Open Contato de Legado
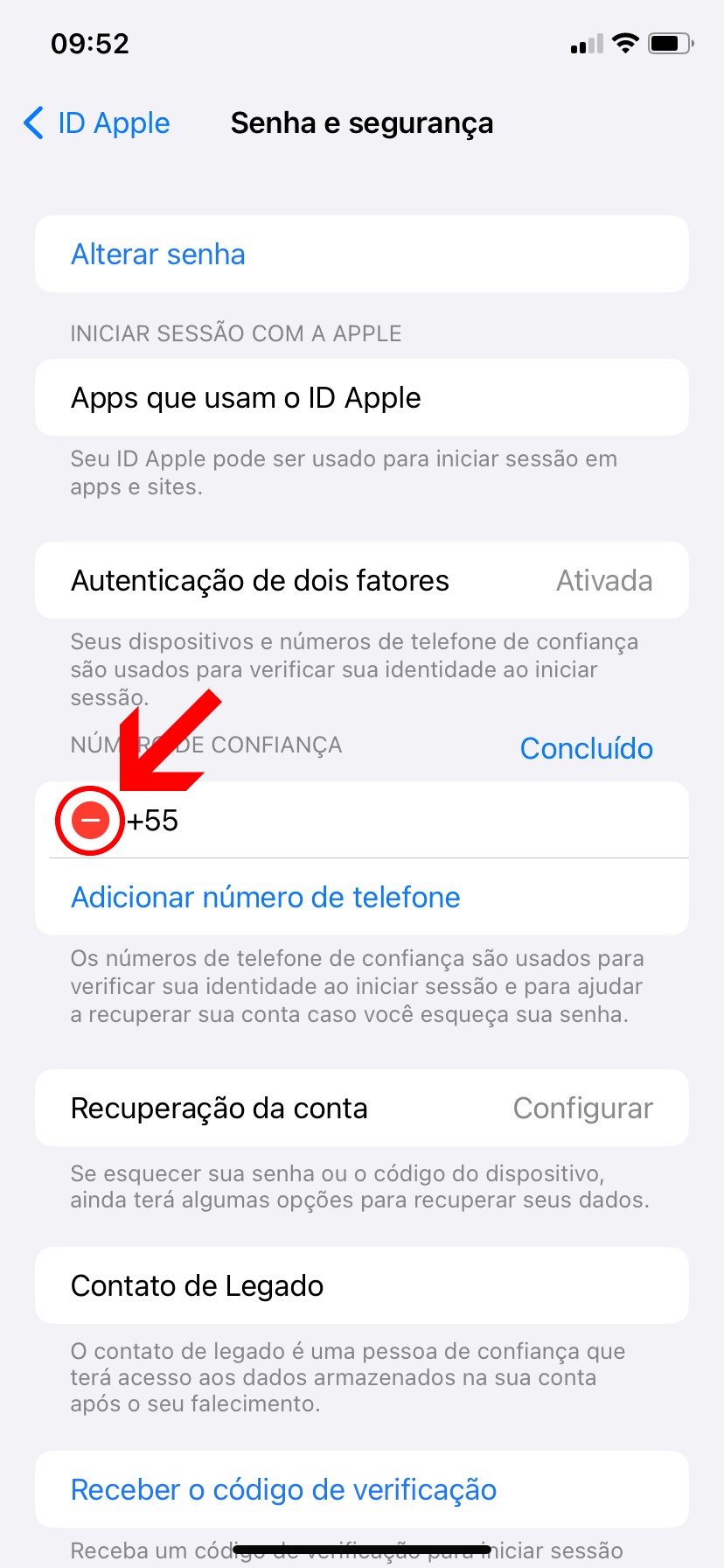This screenshot has height=1568, width=724. [361, 1286]
